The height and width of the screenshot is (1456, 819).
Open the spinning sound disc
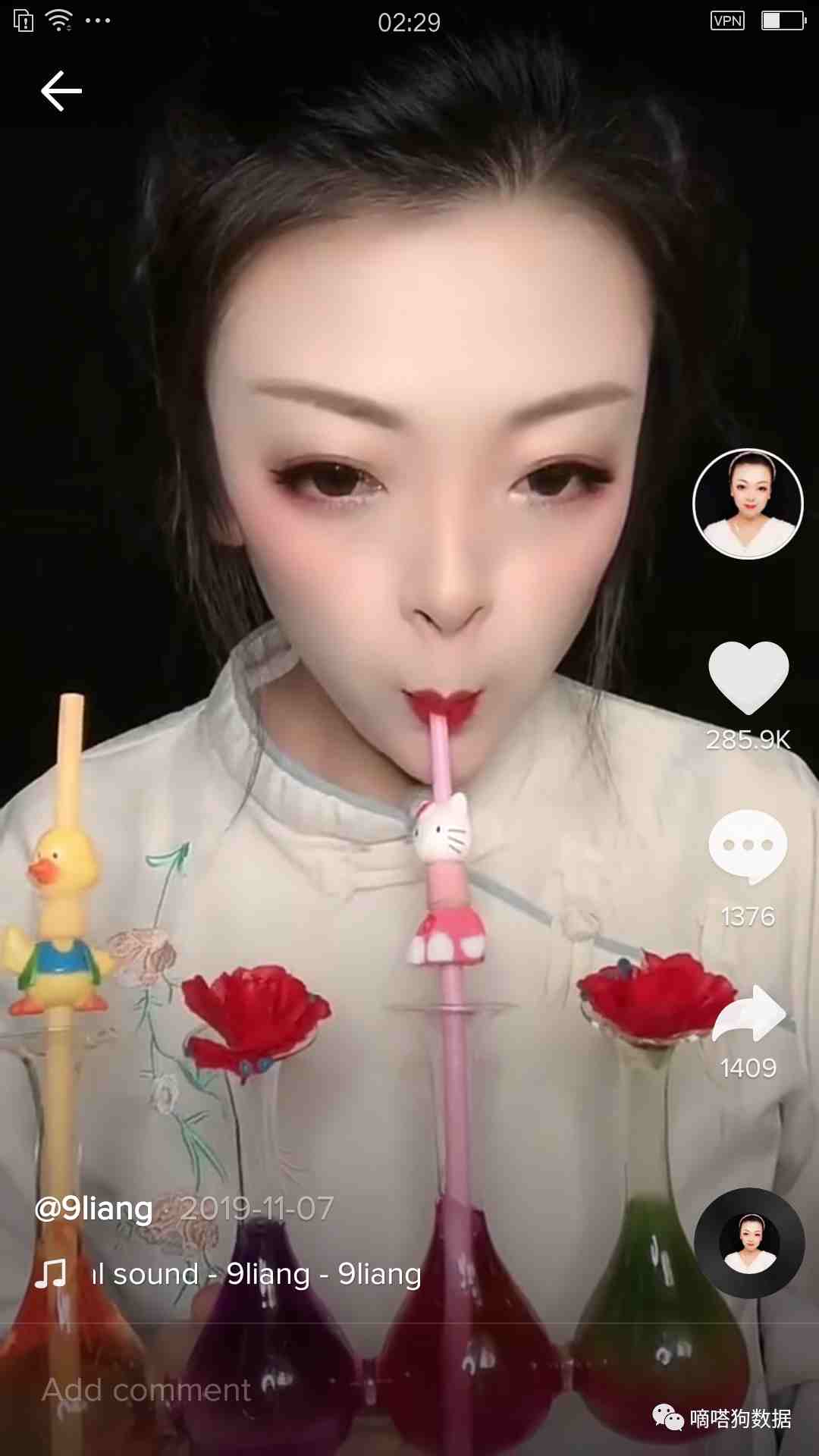click(749, 1242)
